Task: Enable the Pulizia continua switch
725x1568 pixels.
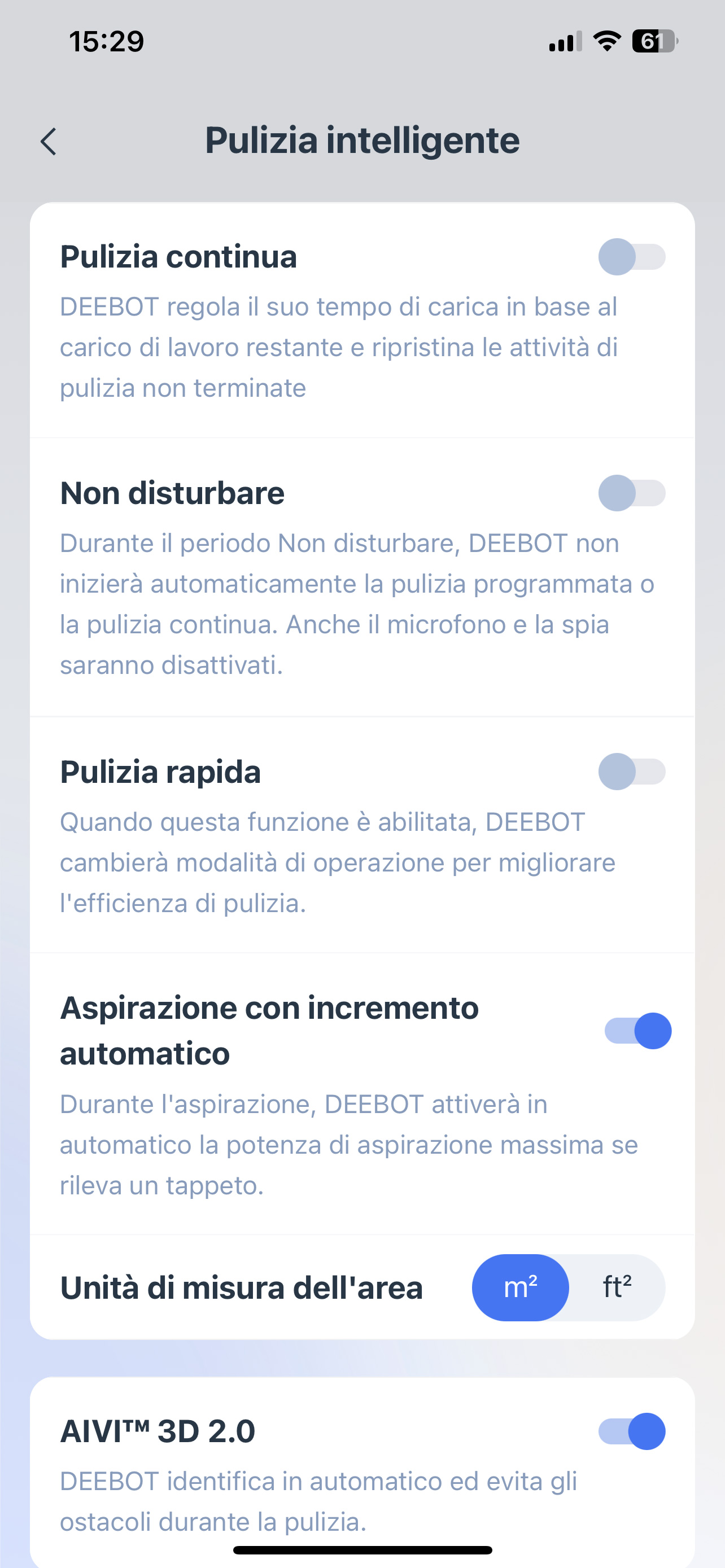Action: [x=632, y=257]
